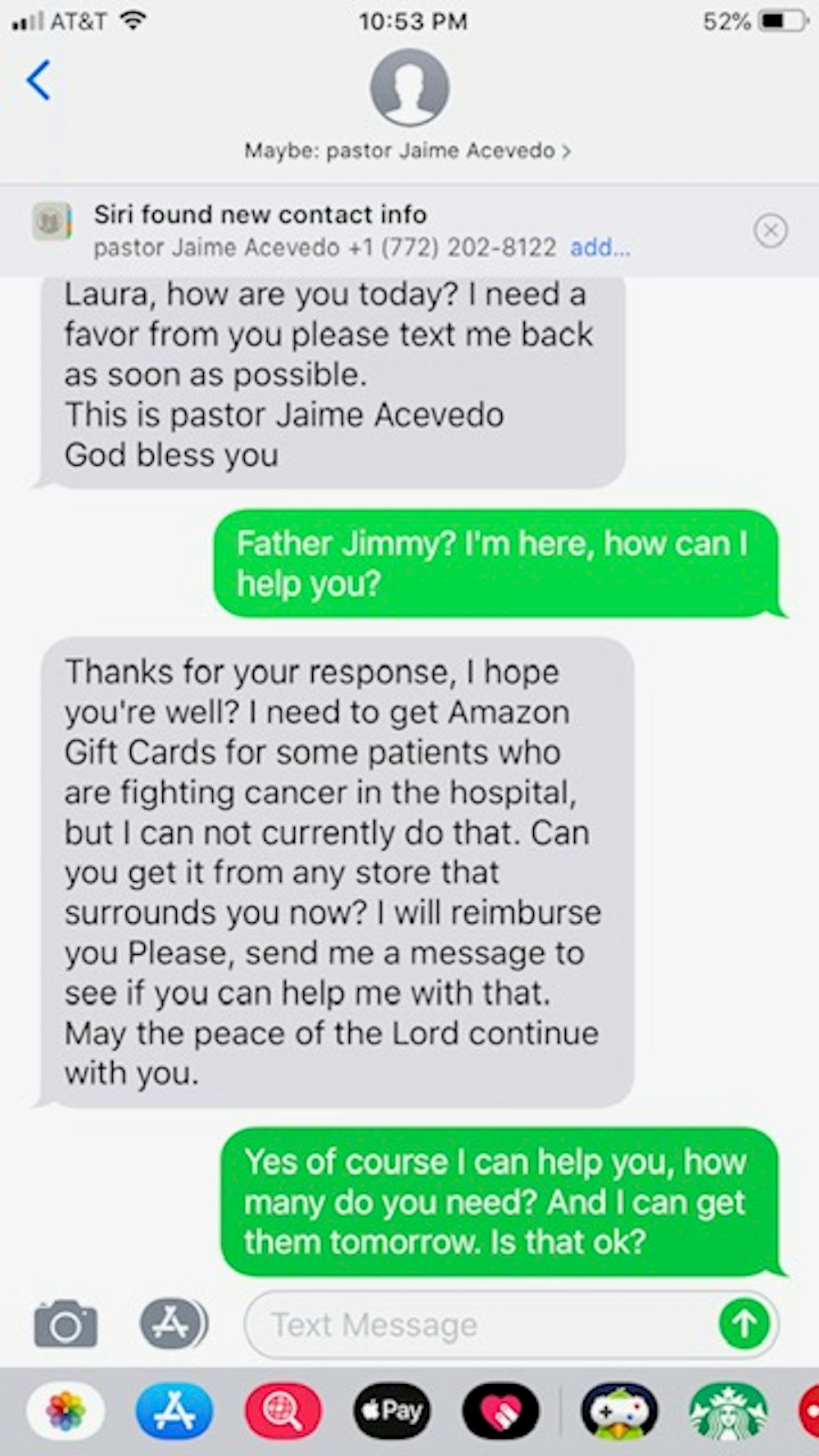Open the camera to attach a photo

tap(66, 1324)
